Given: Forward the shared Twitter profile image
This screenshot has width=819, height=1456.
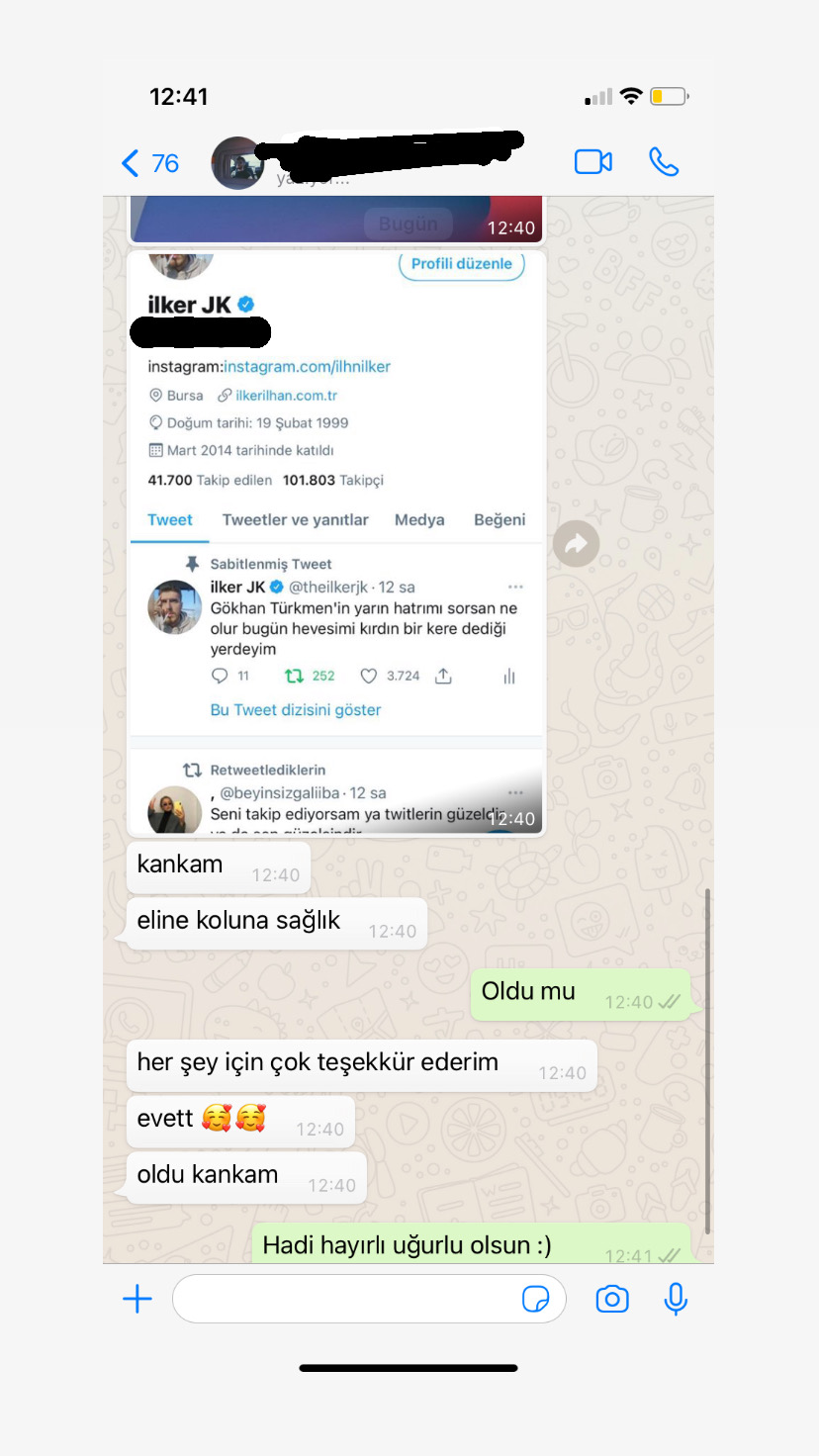Looking at the screenshot, I should tap(576, 543).
